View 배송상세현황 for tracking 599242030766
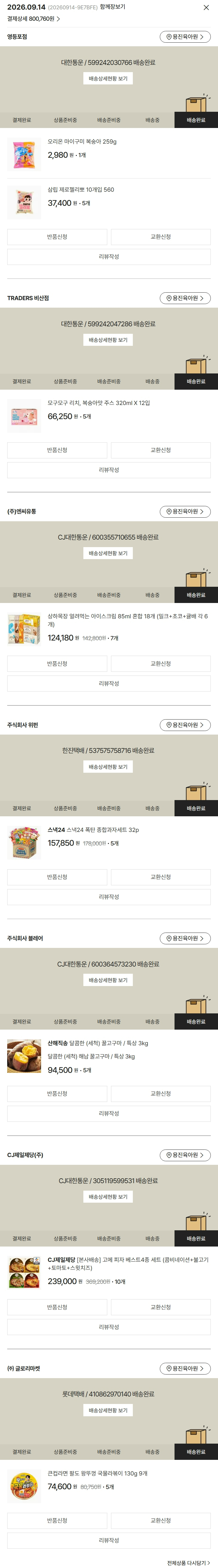Image resolution: width=218 pixels, height=1568 pixels. [x=108, y=78]
